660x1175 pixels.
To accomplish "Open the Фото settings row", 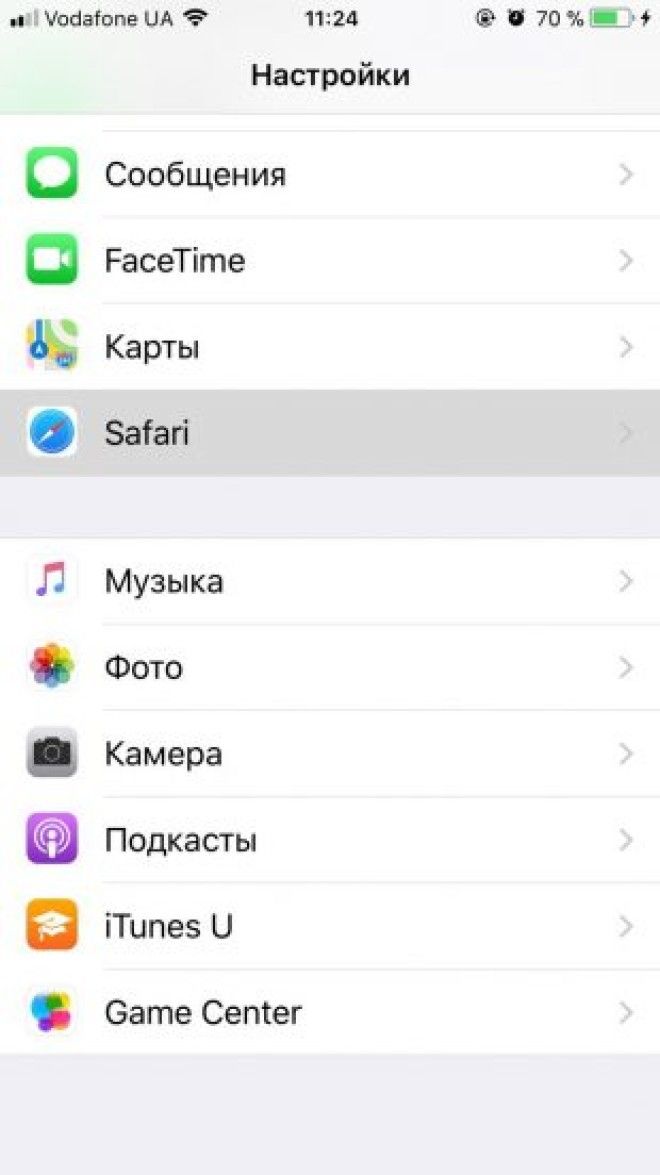I will [x=330, y=667].
